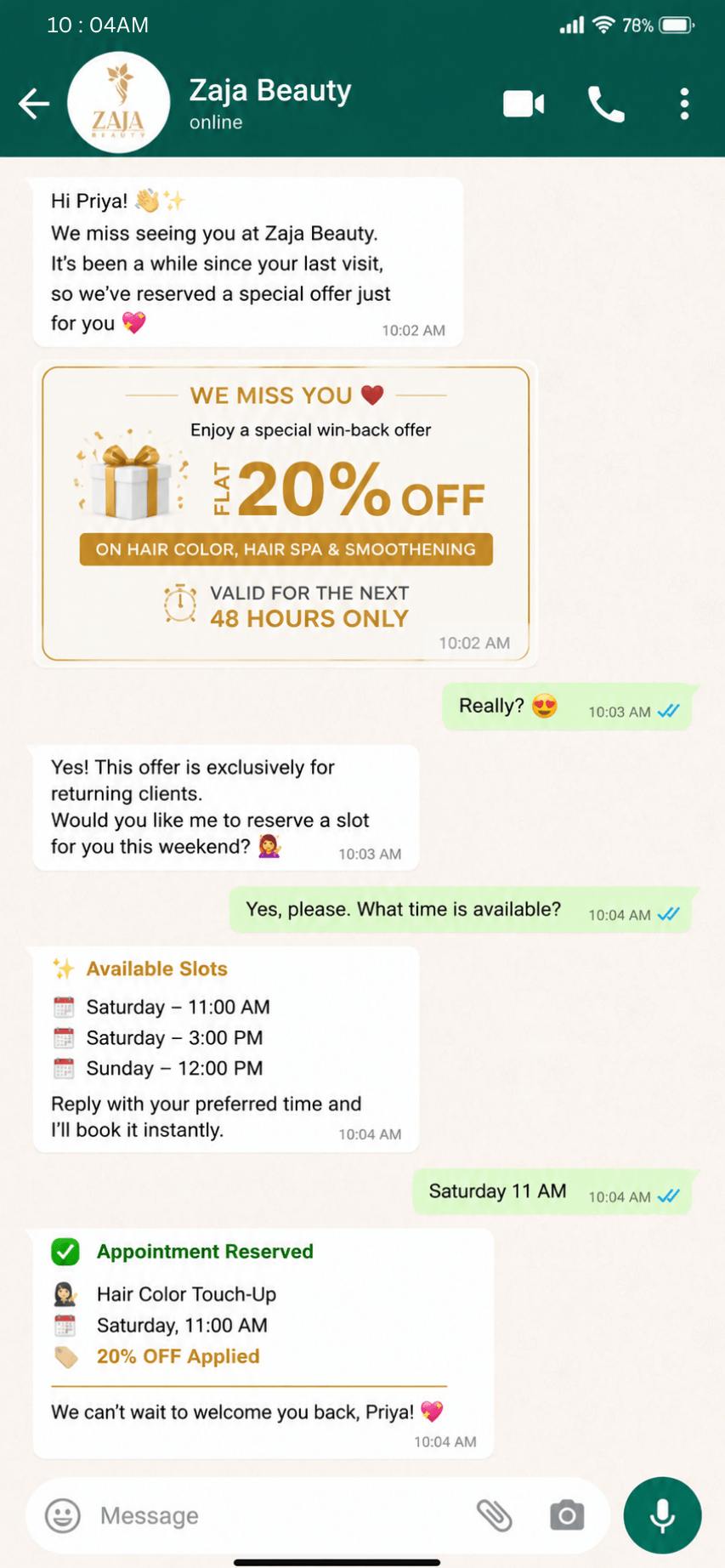This screenshot has width=725, height=1568.
Task: Tap the microphone voice message button
Action: coord(662,1515)
